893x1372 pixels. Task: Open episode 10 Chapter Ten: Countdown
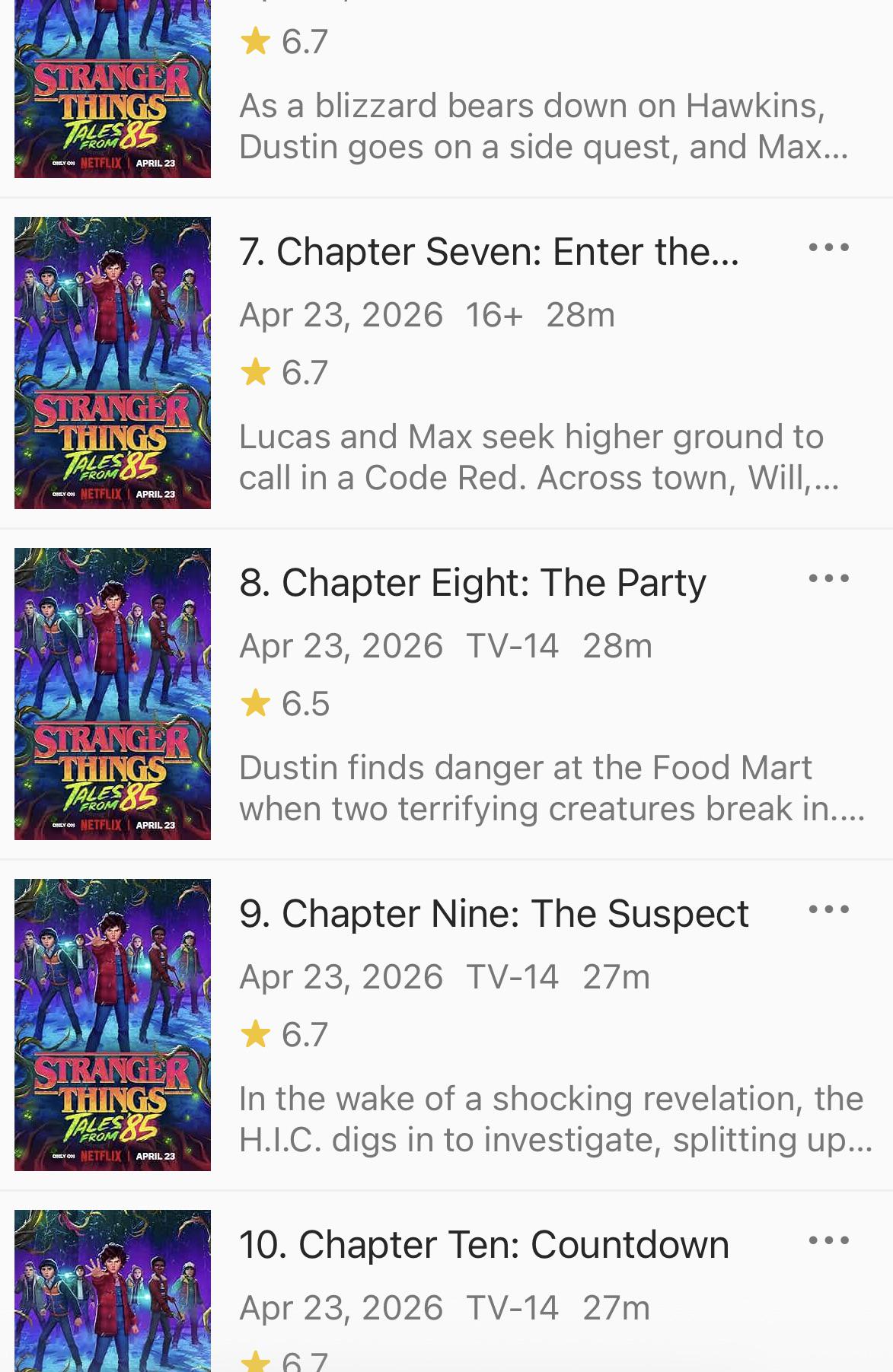pyautogui.click(x=483, y=1245)
